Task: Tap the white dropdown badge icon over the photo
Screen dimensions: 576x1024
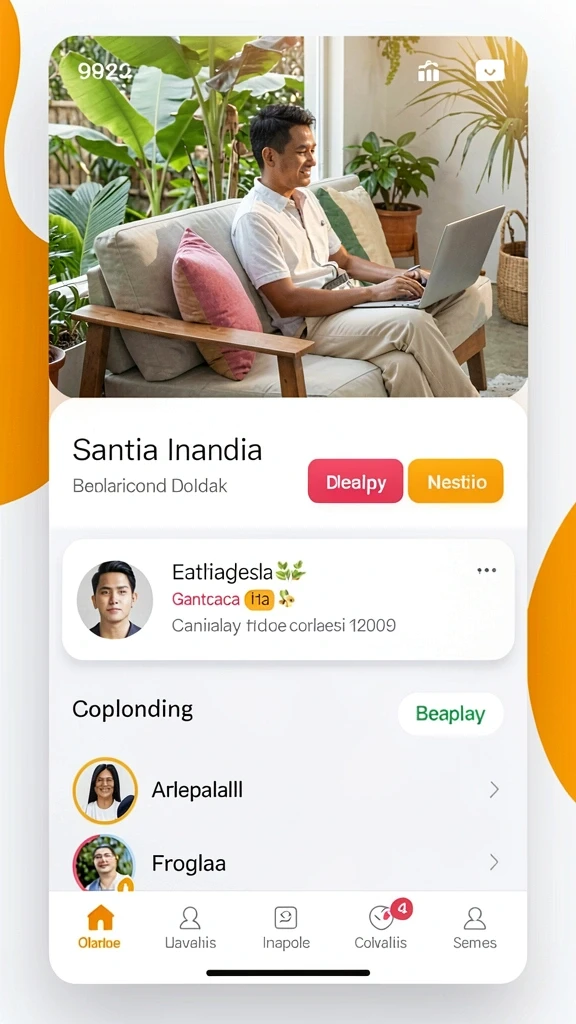Action: (x=490, y=70)
